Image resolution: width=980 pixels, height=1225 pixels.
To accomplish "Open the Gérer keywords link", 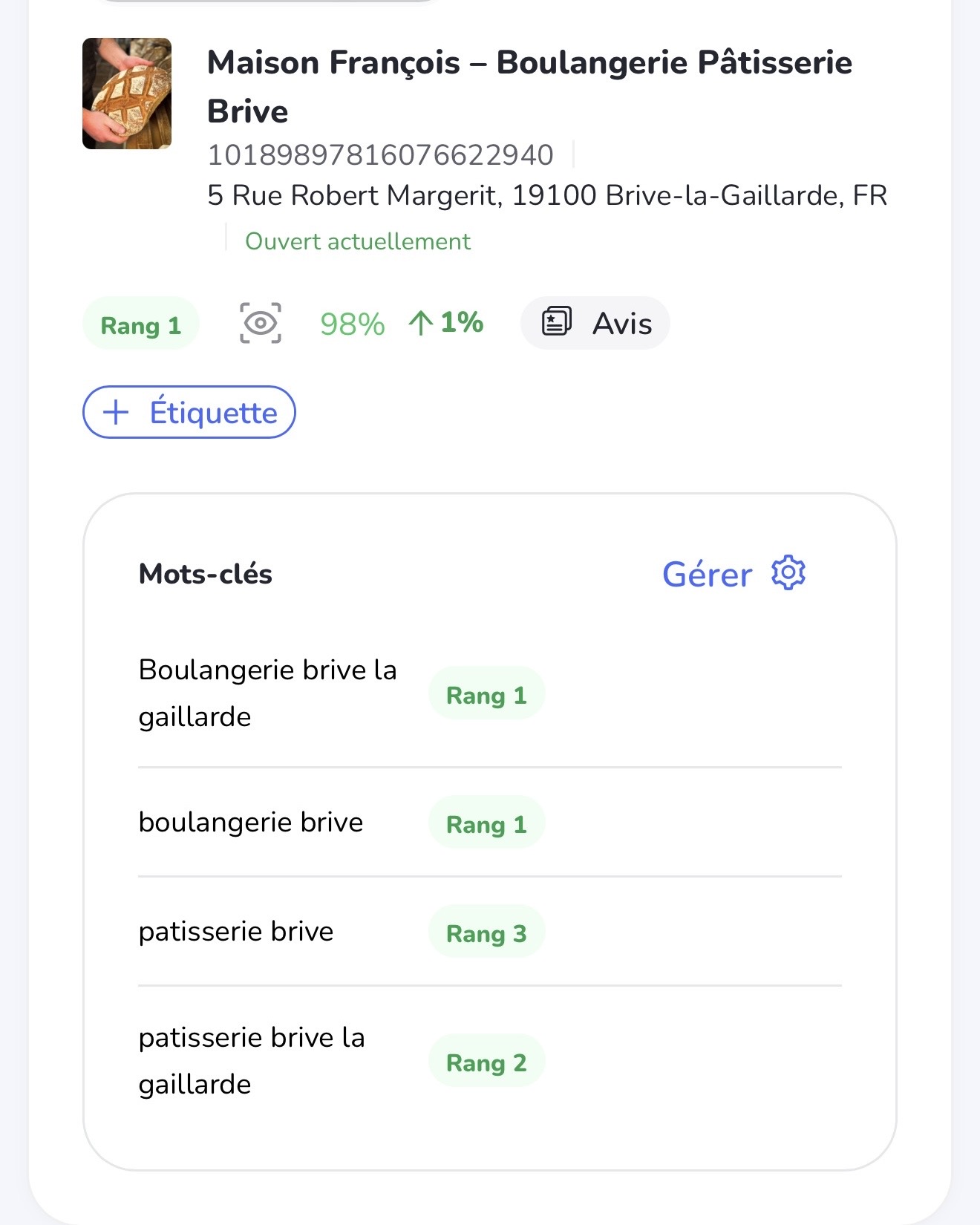I will click(x=706, y=572).
